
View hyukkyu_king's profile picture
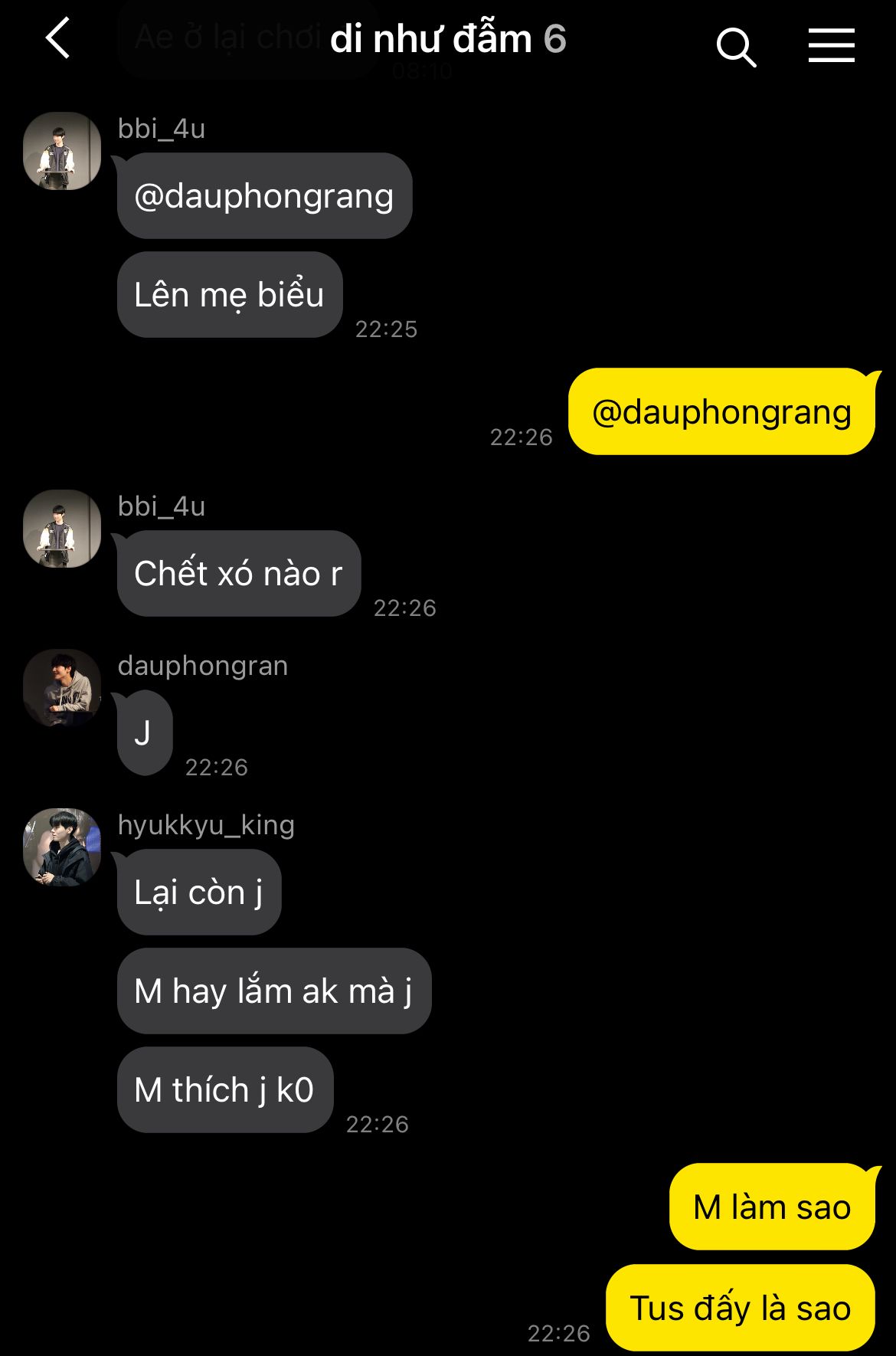(x=62, y=847)
